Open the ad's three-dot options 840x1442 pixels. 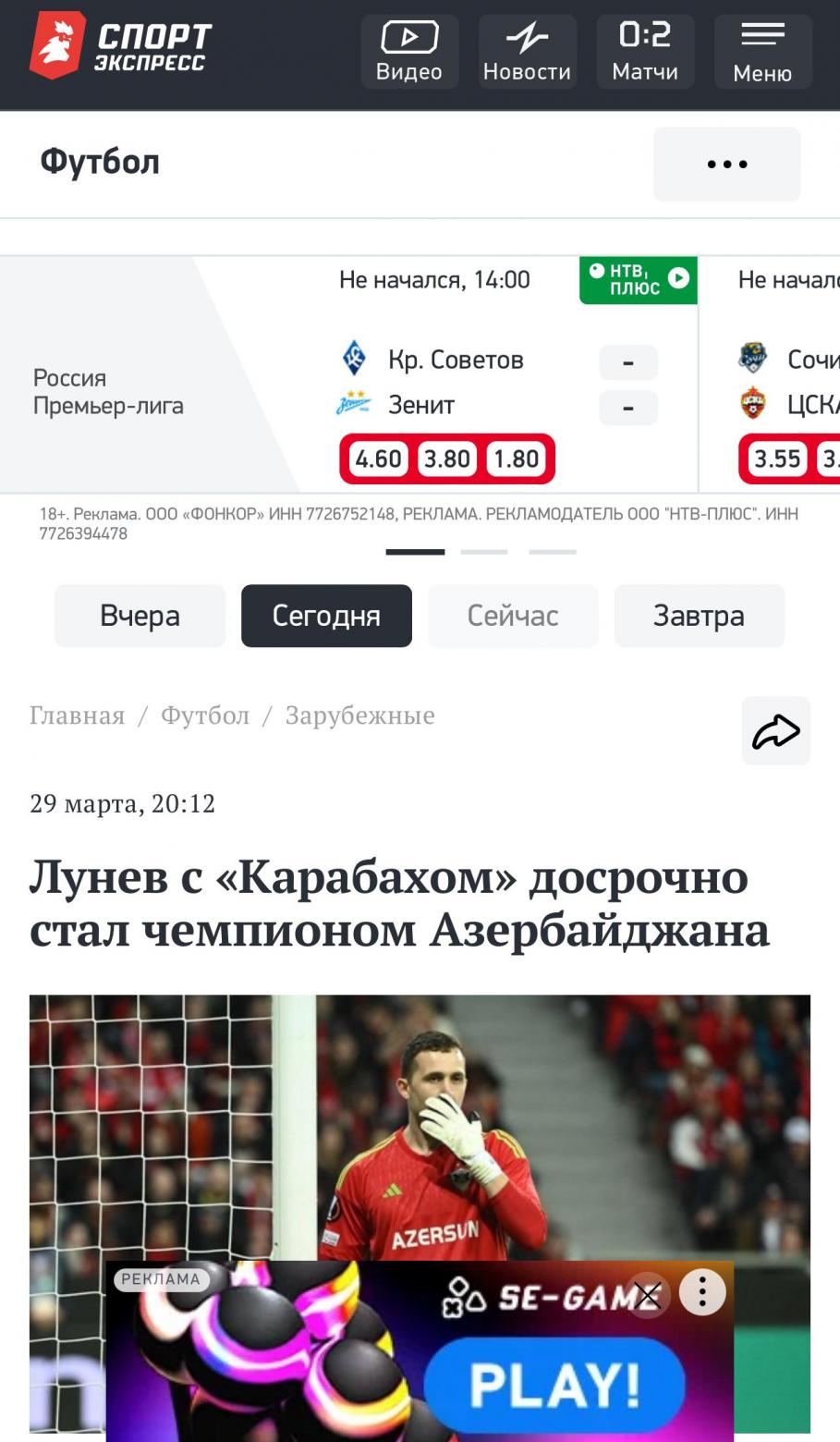coord(702,1291)
